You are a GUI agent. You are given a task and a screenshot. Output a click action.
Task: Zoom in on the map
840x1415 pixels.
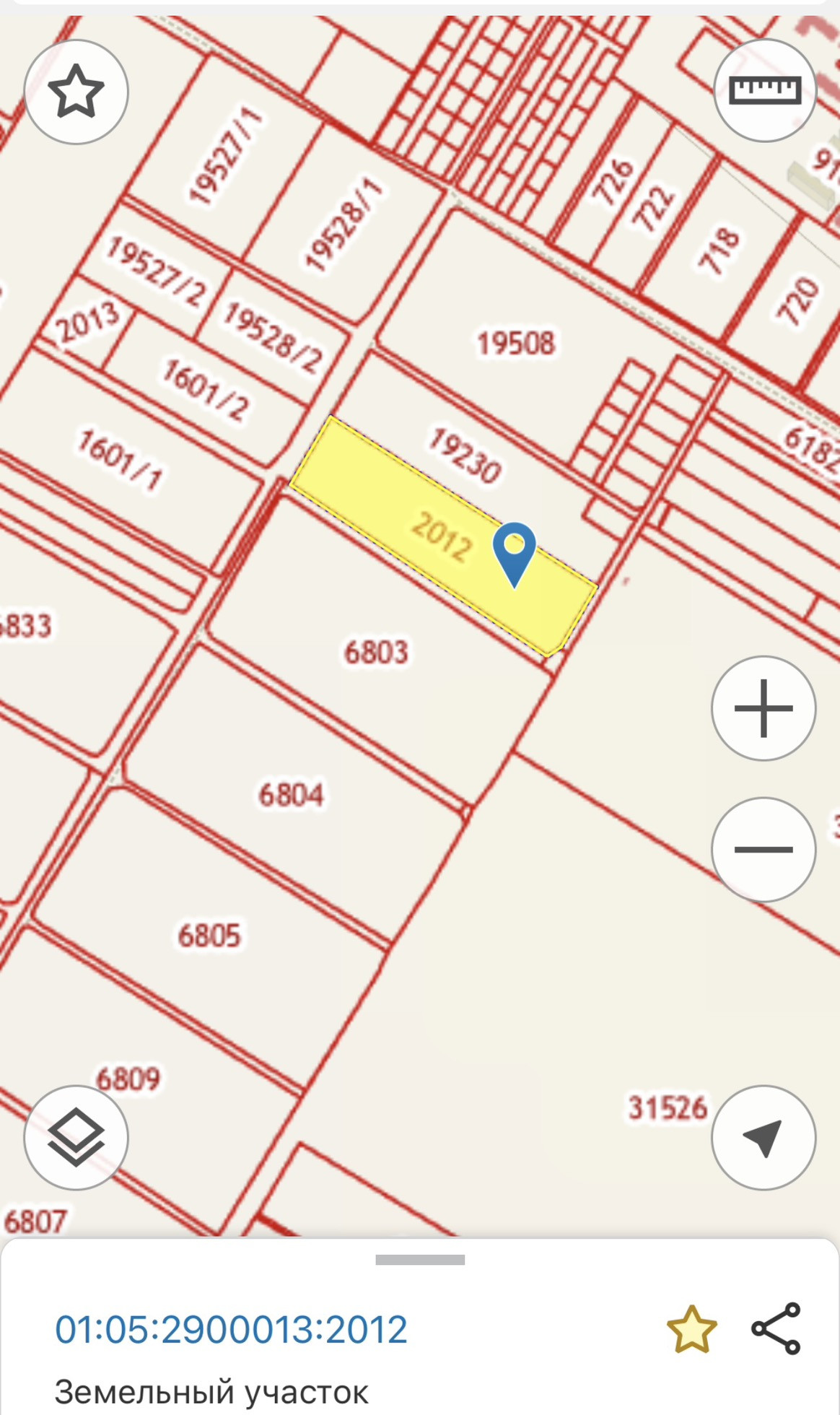pos(764,708)
